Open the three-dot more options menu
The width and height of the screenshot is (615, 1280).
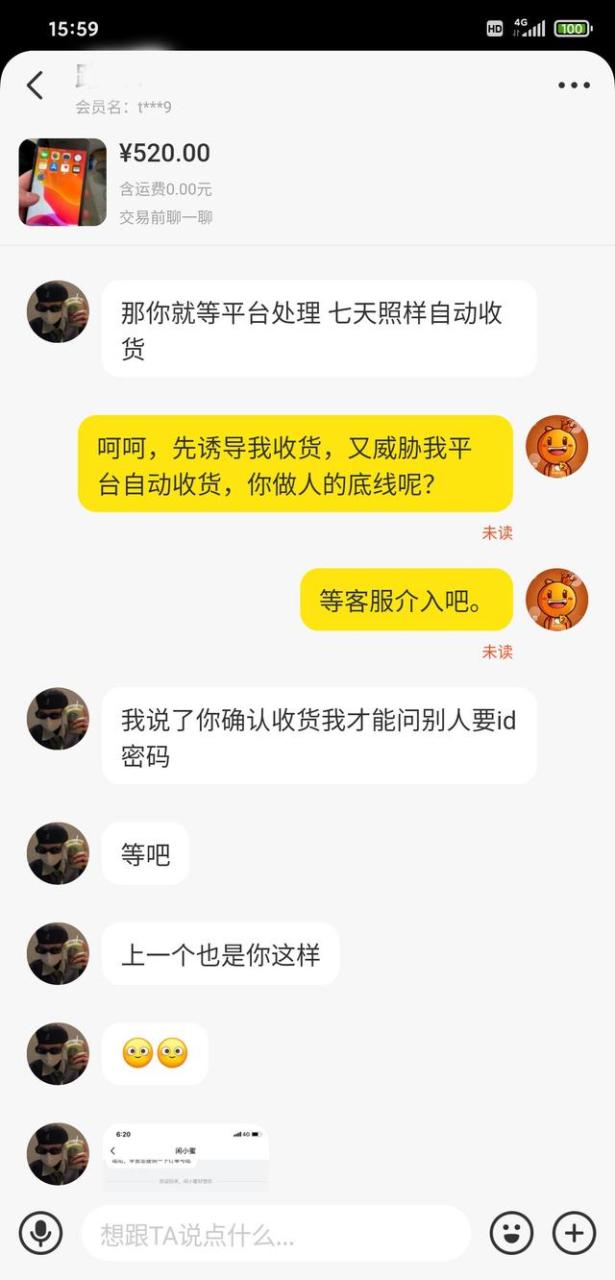pos(573,85)
